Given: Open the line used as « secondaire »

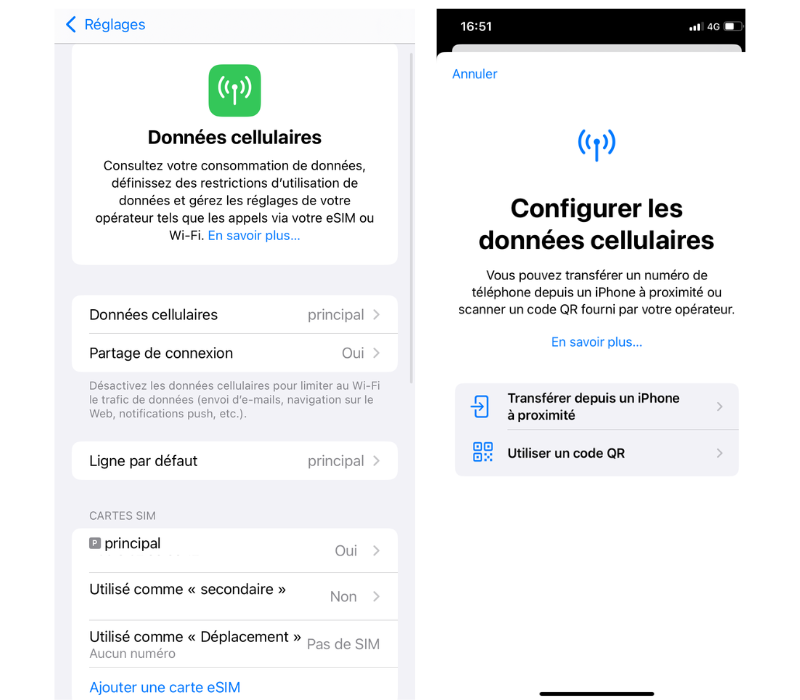Looking at the screenshot, I should (234, 594).
